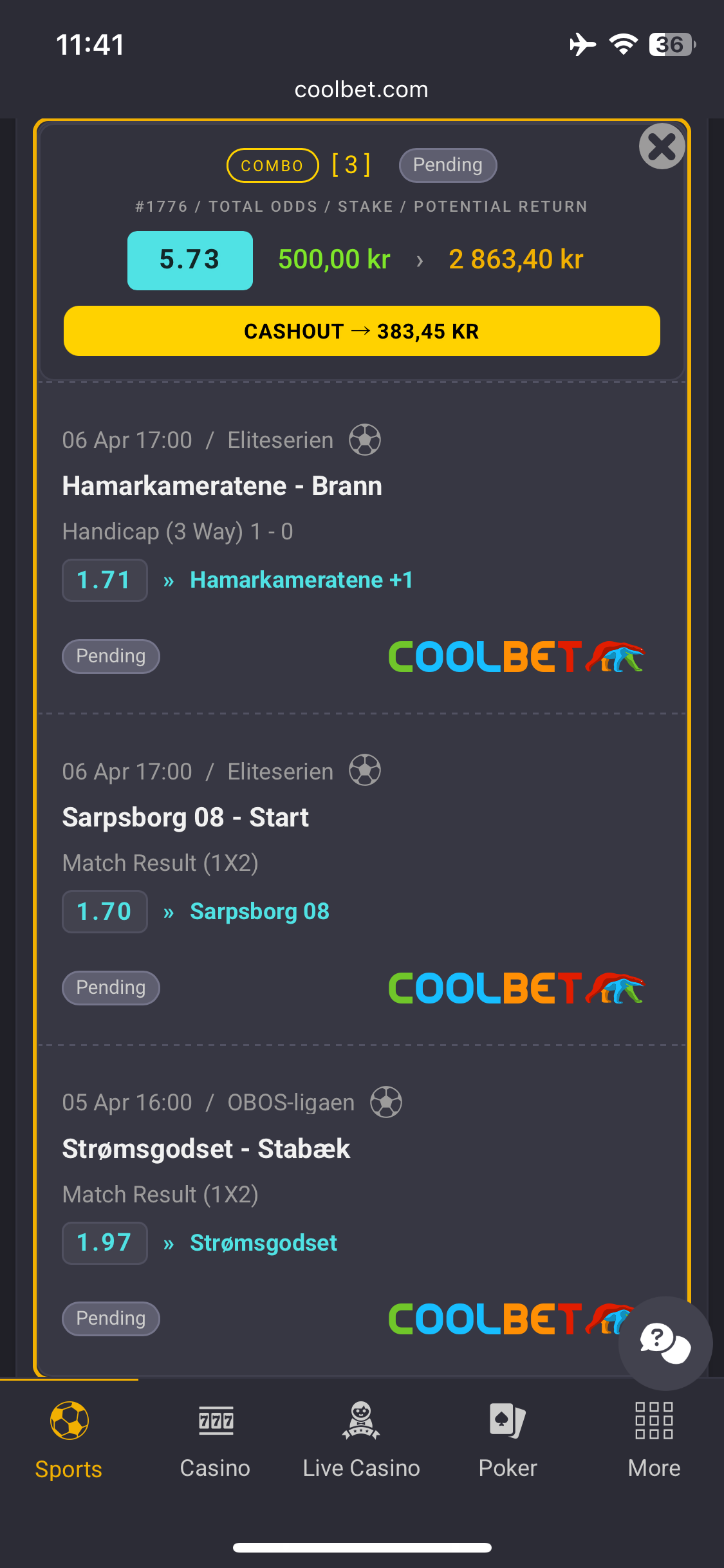Open the Strømsgodset - Stabæk match
Image resolution: width=724 pixels, height=1568 pixels.
(x=206, y=1149)
